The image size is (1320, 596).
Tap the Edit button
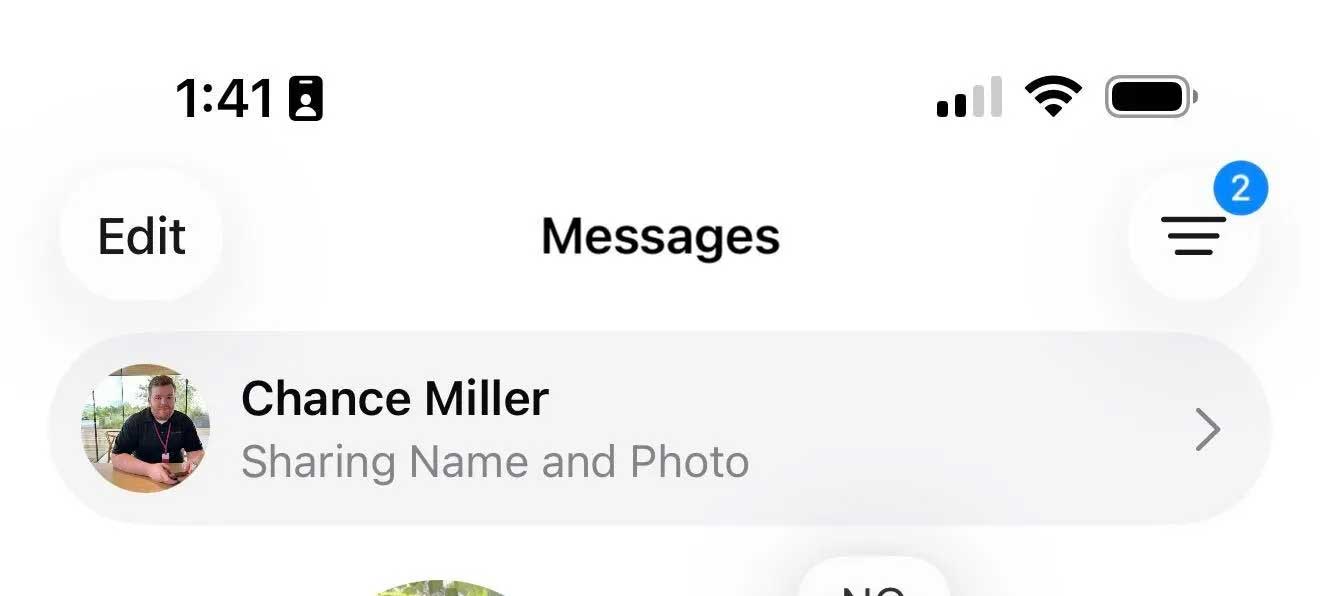141,236
